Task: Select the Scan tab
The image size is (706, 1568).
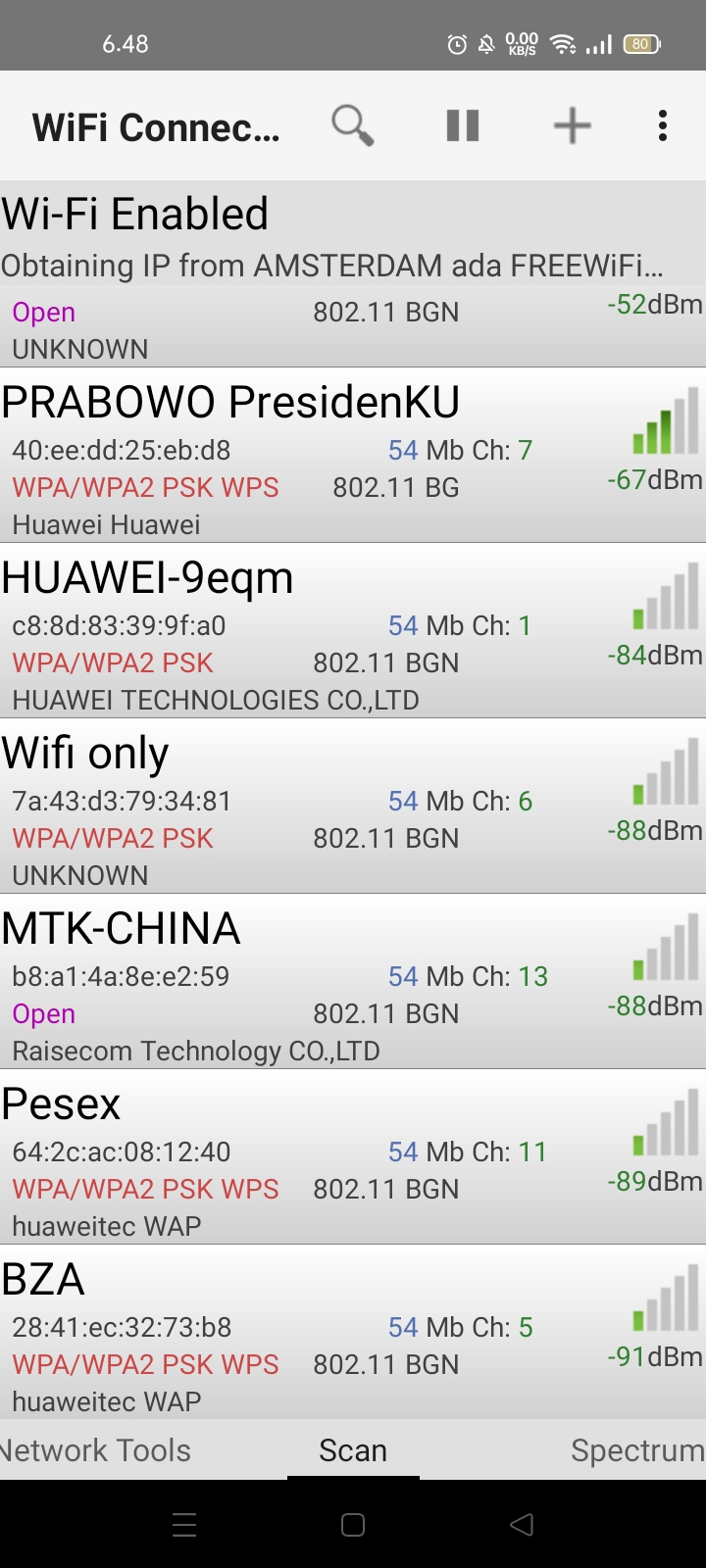Action: pyautogui.click(x=353, y=1450)
